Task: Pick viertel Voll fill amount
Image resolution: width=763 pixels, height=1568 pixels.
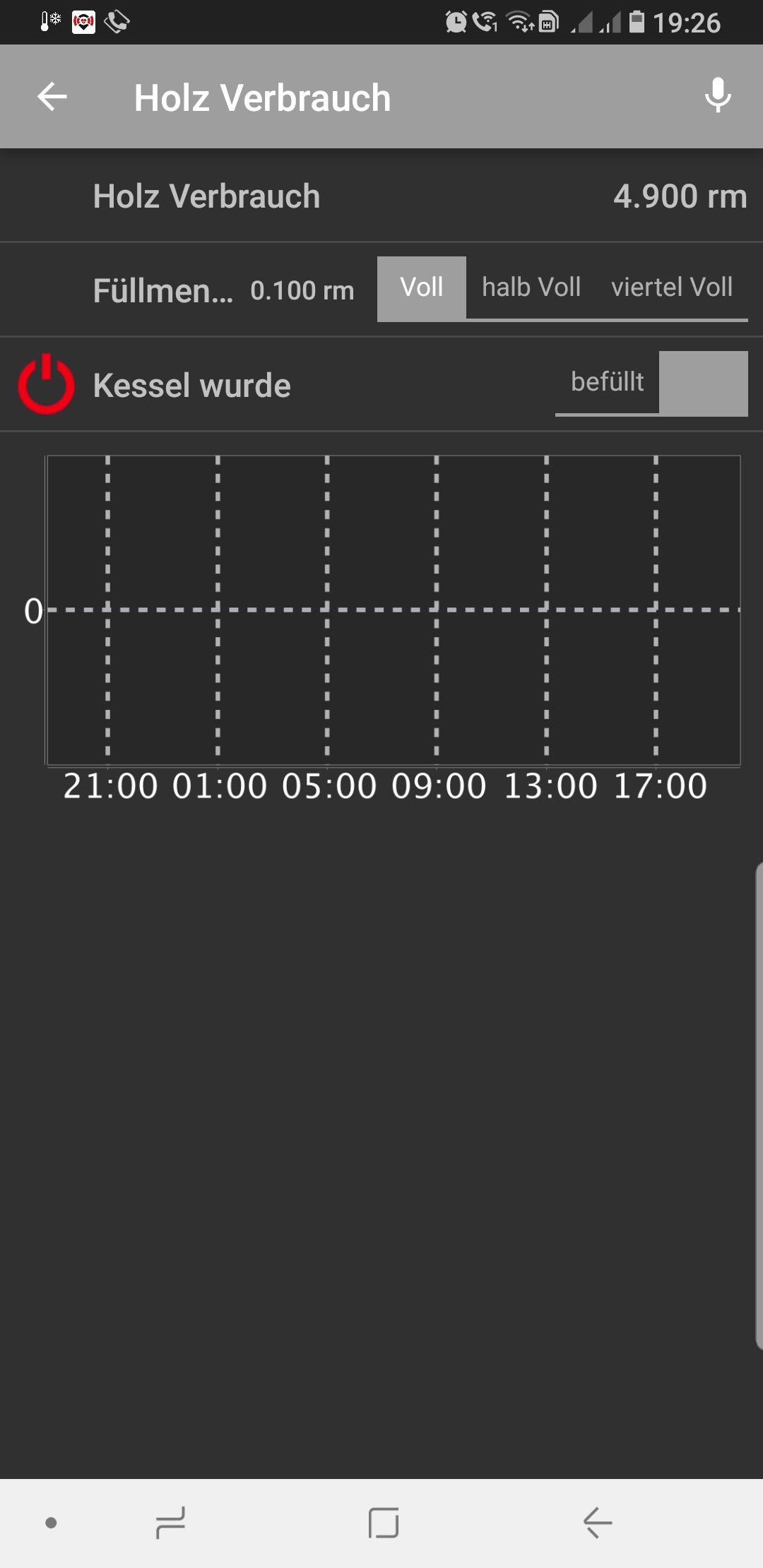Action: (x=672, y=288)
